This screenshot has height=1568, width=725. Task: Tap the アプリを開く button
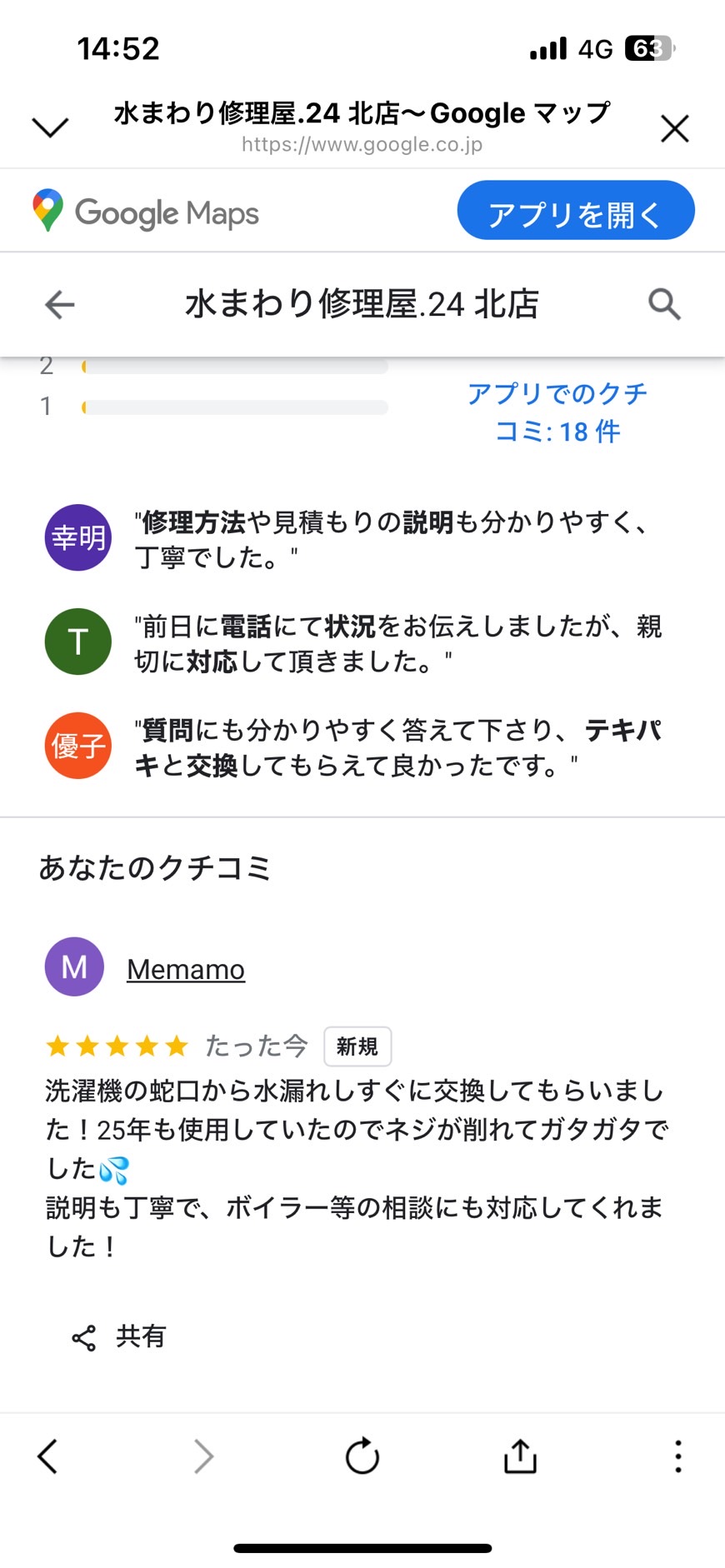576,212
